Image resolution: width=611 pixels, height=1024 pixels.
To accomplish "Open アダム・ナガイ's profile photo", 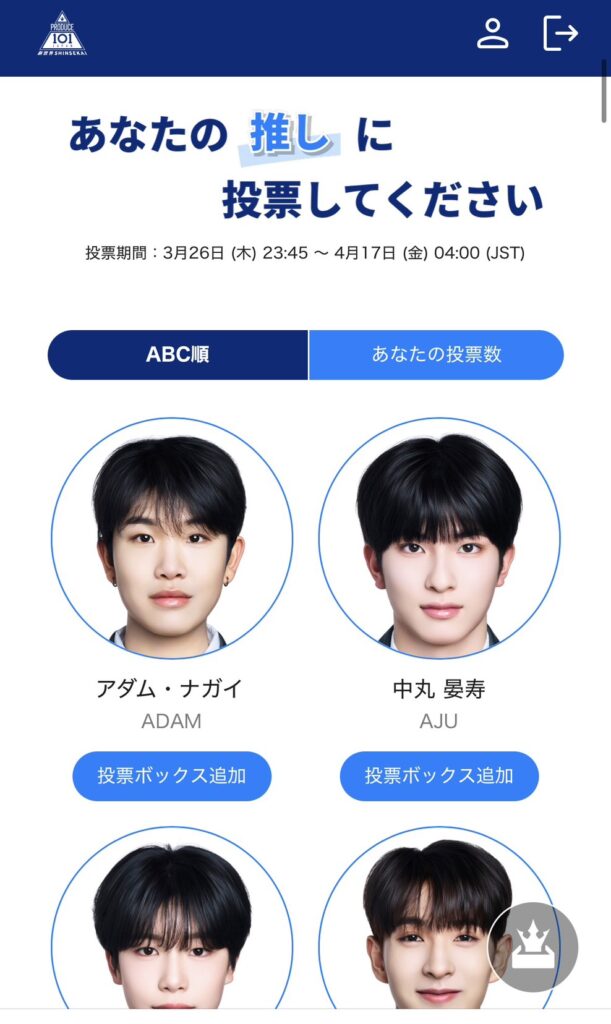I will [x=172, y=538].
